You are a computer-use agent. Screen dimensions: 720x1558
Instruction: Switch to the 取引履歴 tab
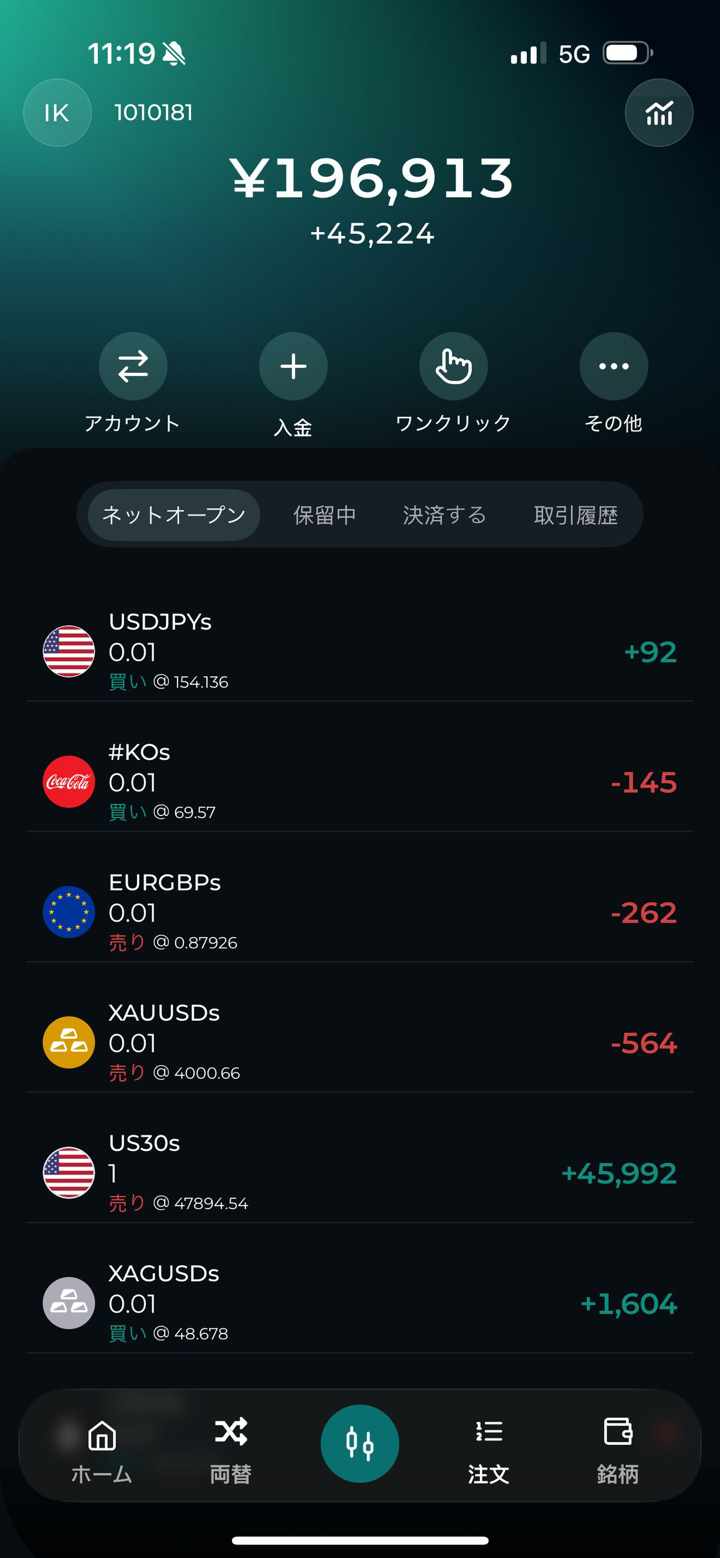tap(575, 515)
